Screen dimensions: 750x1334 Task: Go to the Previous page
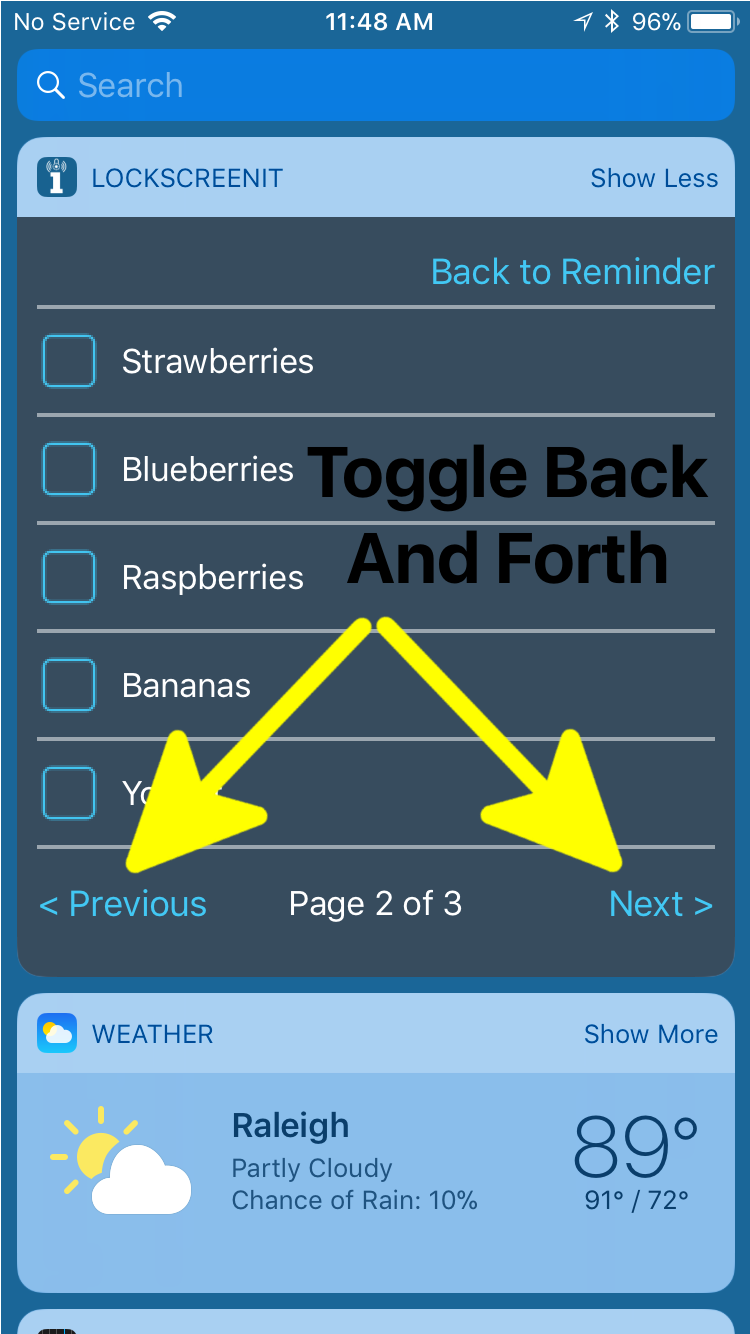pos(123,904)
